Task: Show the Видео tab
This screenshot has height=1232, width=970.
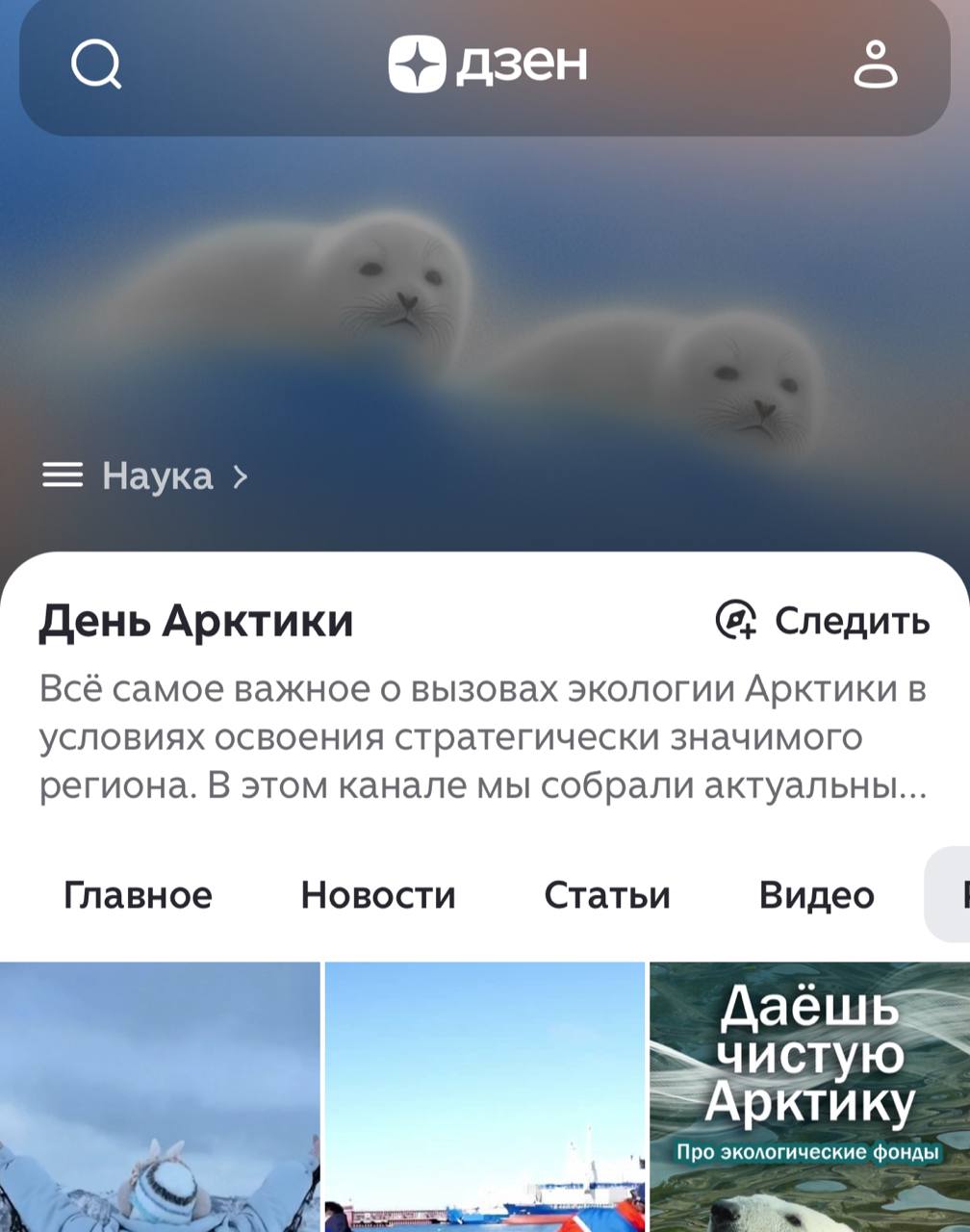Action: pyautogui.click(x=816, y=895)
